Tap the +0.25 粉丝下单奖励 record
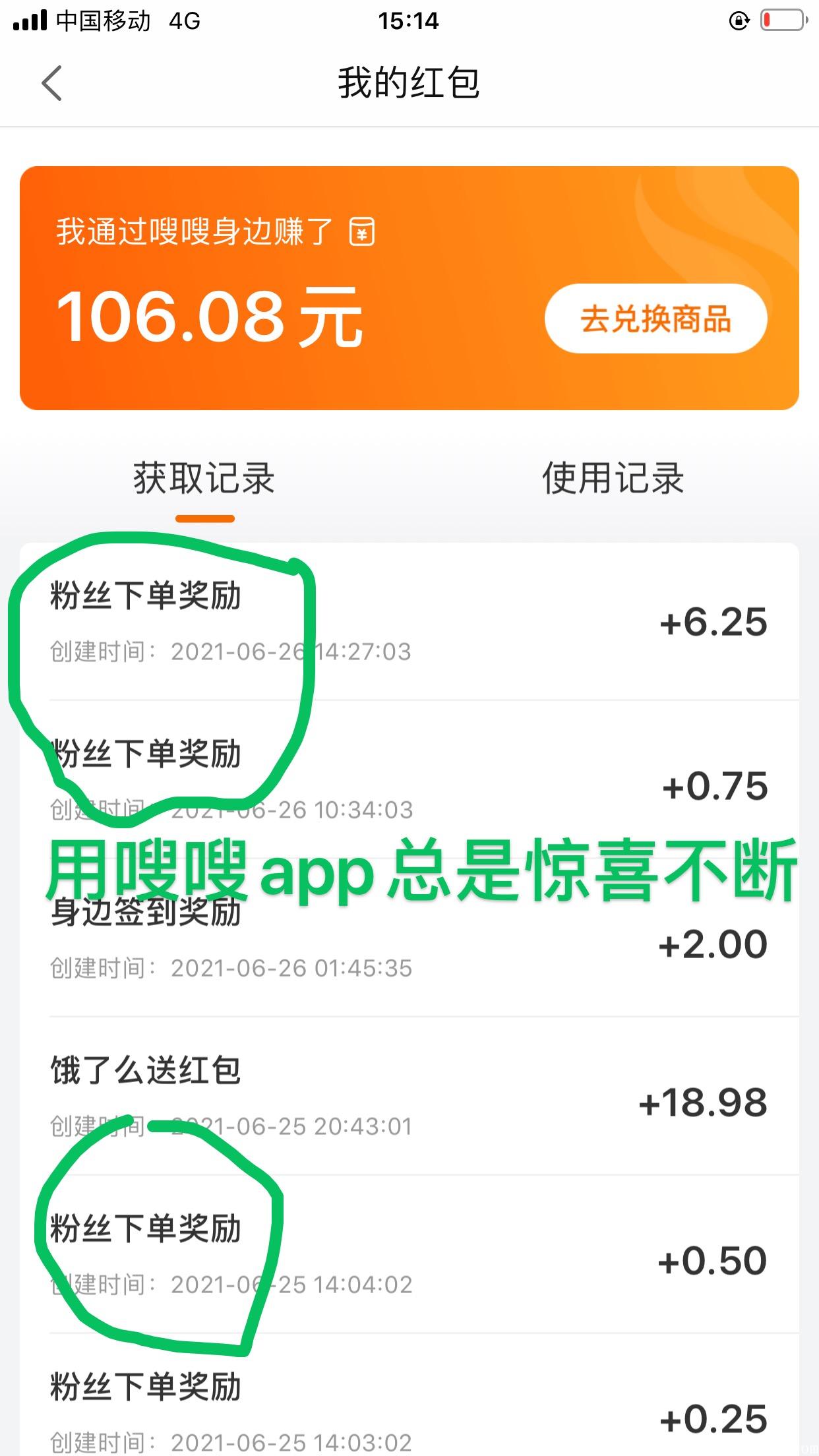This screenshot has width=819, height=1456. click(409, 1411)
